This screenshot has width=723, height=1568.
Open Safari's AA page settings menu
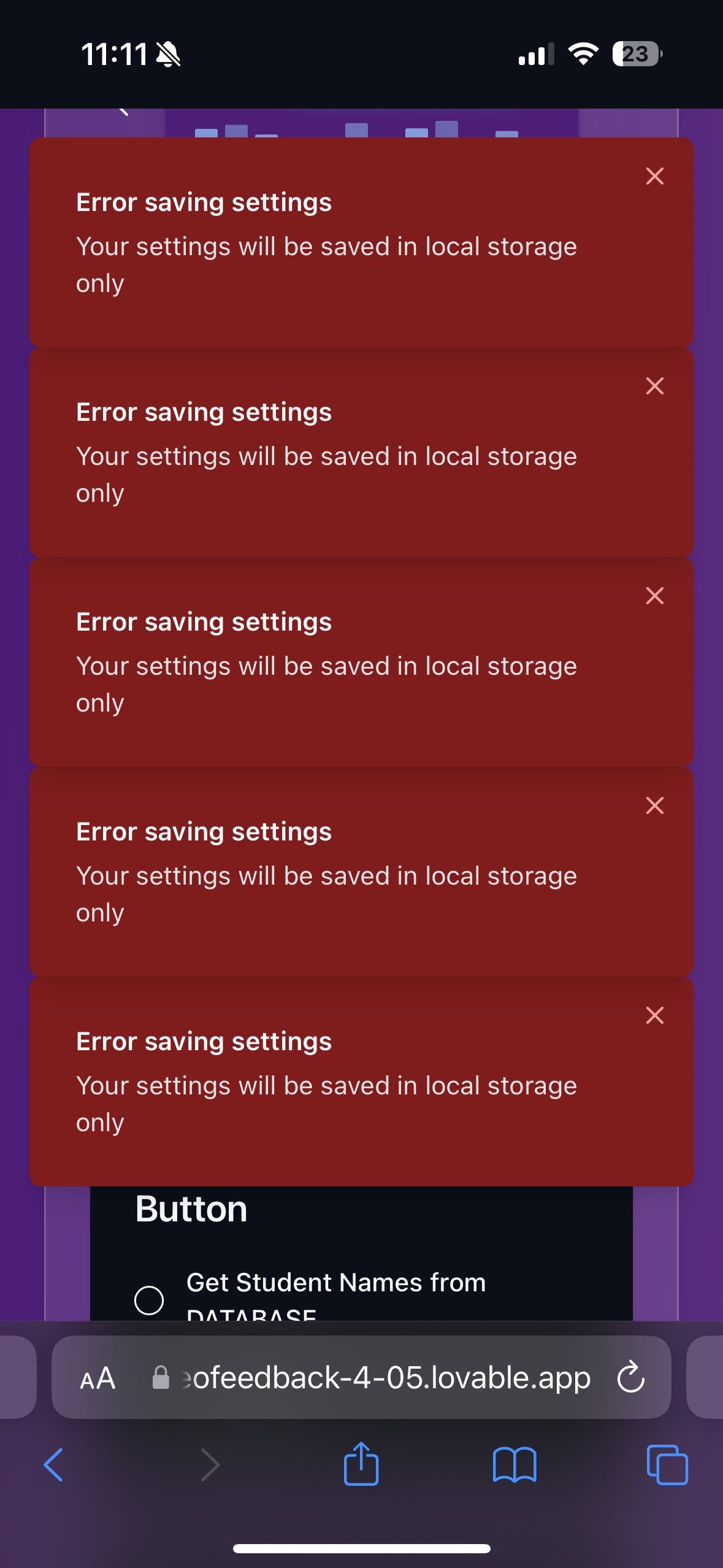[98, 1378]
